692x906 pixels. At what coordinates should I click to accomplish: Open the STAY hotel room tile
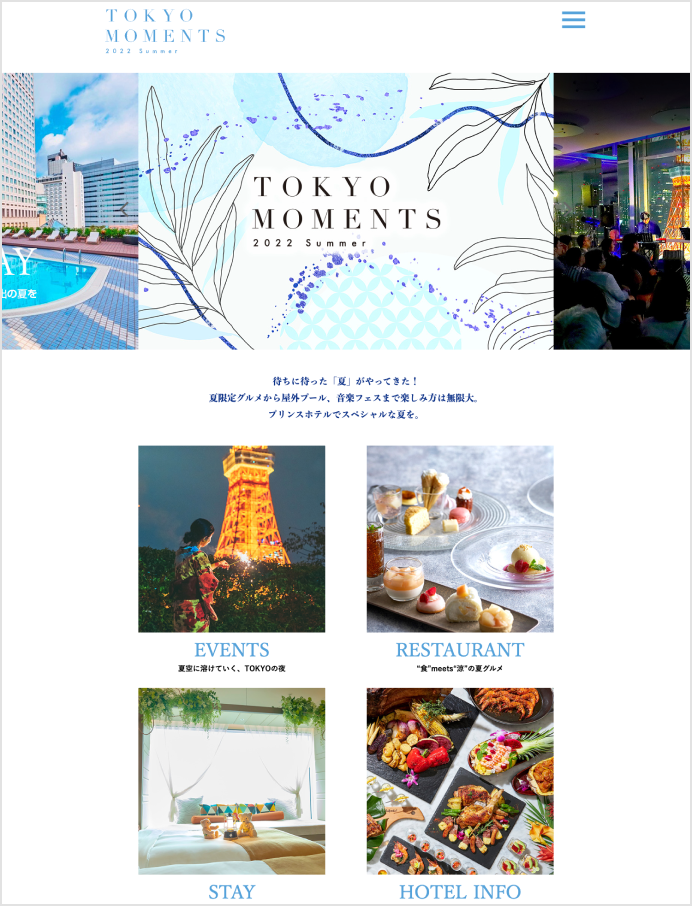(231, 781)
